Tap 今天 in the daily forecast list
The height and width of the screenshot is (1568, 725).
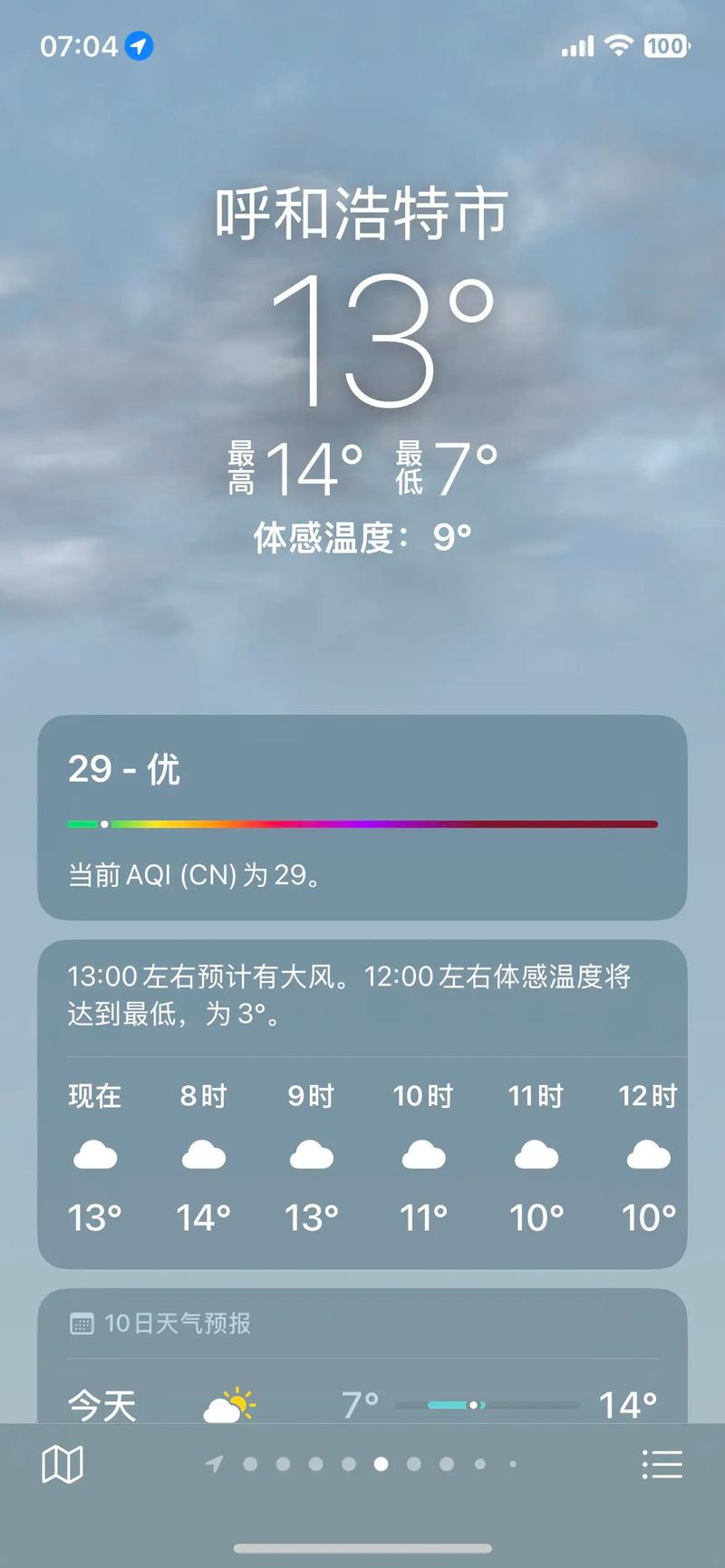pyautogui.click(x=101, y=1405)
